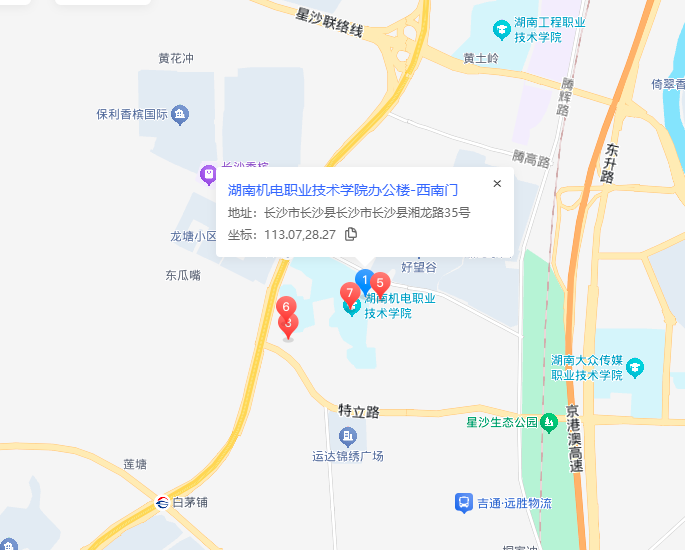
Task: Select red marker number 6
Action: pos(286,305)
